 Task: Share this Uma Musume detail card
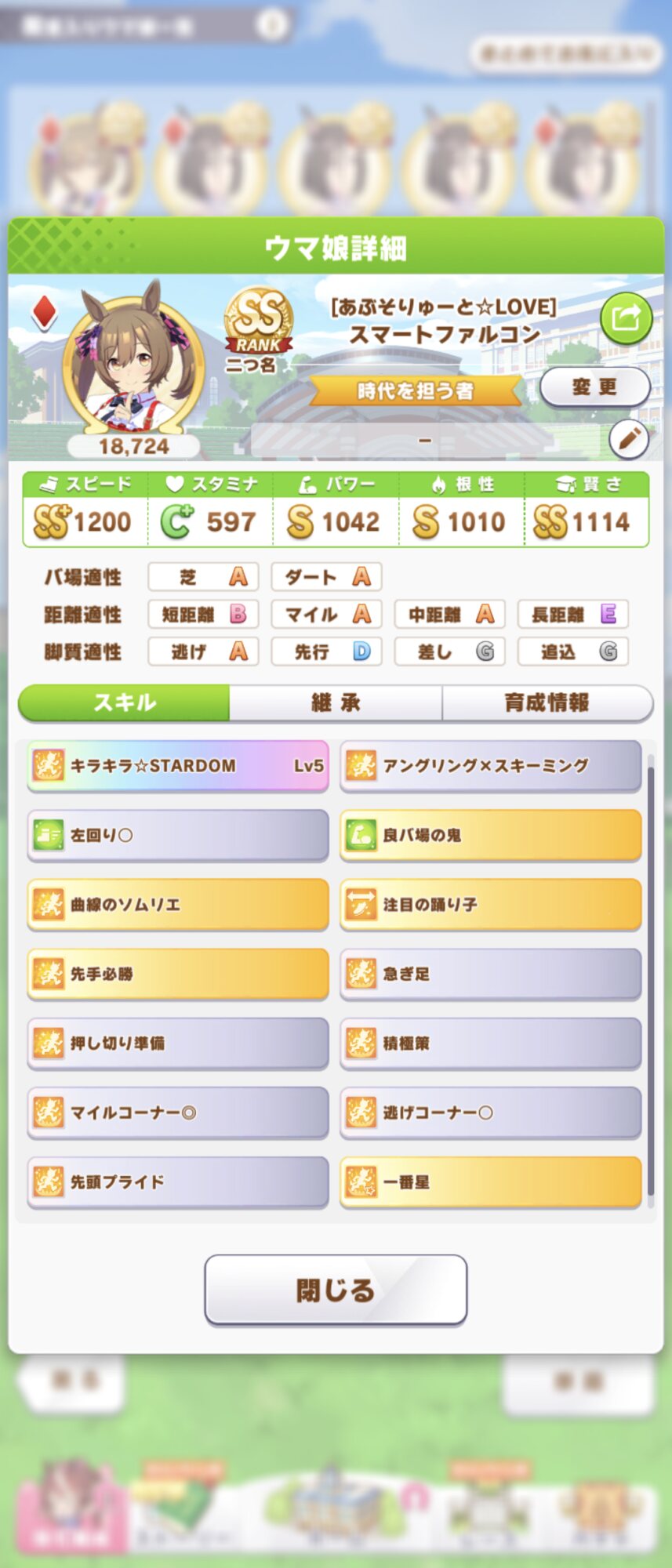coord(626,318)
